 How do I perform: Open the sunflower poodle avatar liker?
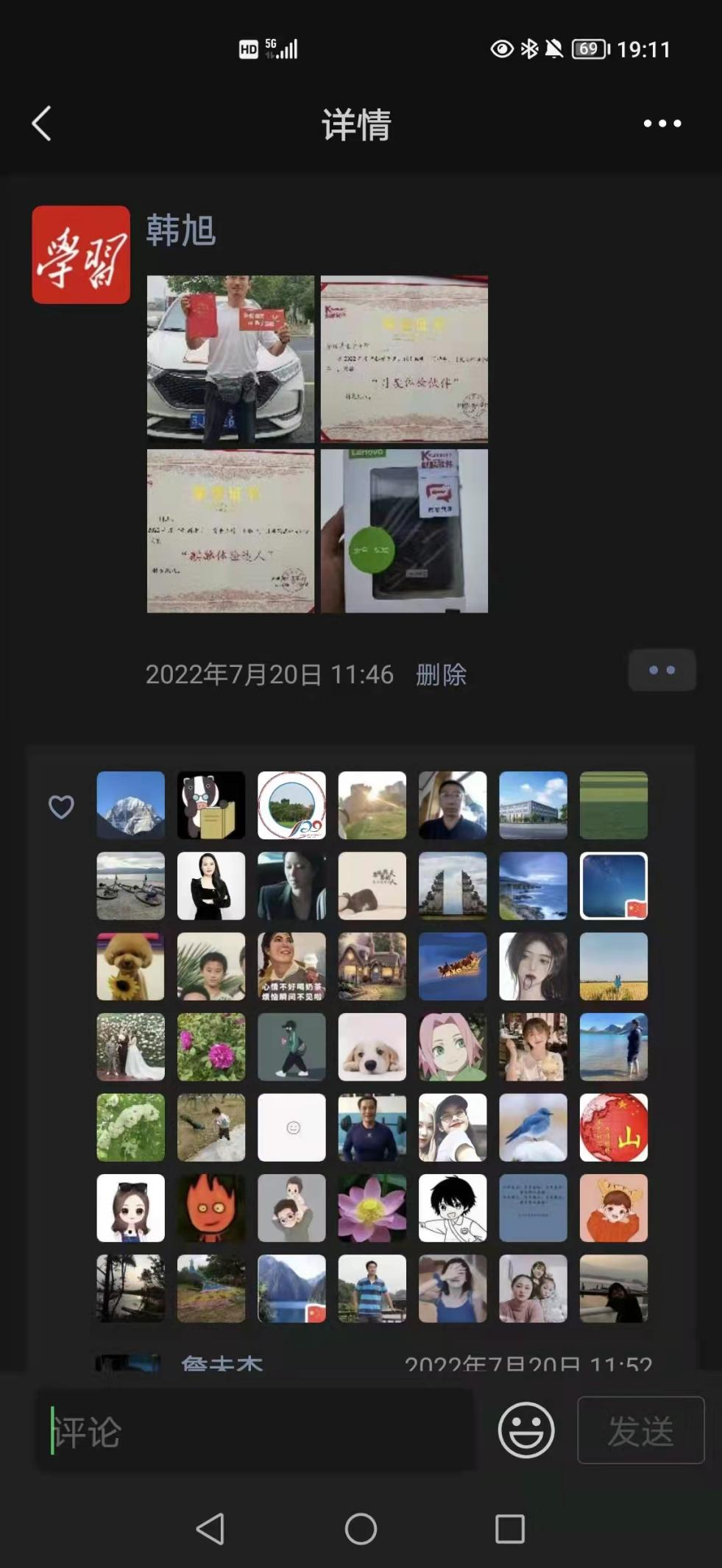click(130, 966)
